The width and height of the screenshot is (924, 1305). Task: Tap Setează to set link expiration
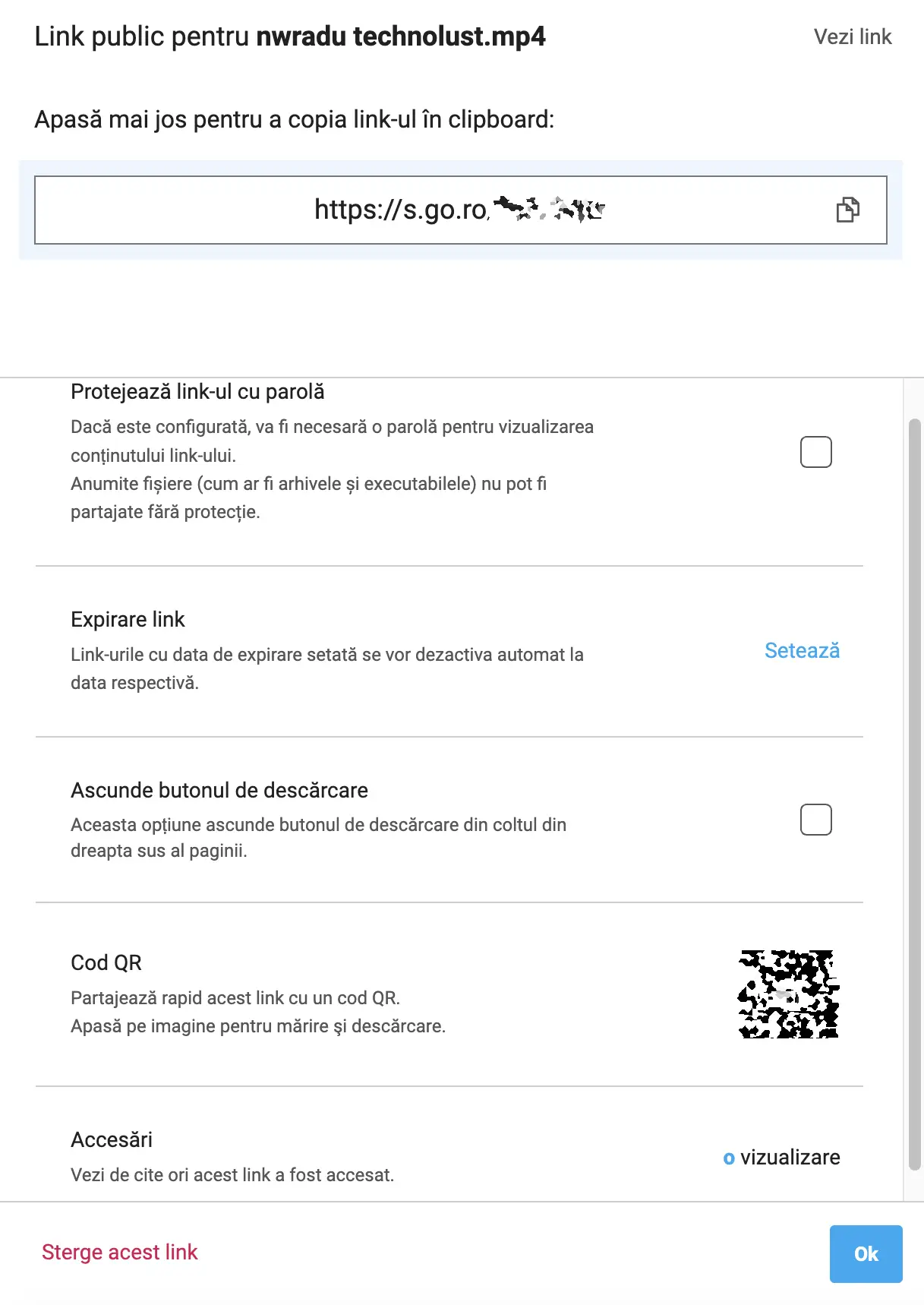[x=802, y=651]
